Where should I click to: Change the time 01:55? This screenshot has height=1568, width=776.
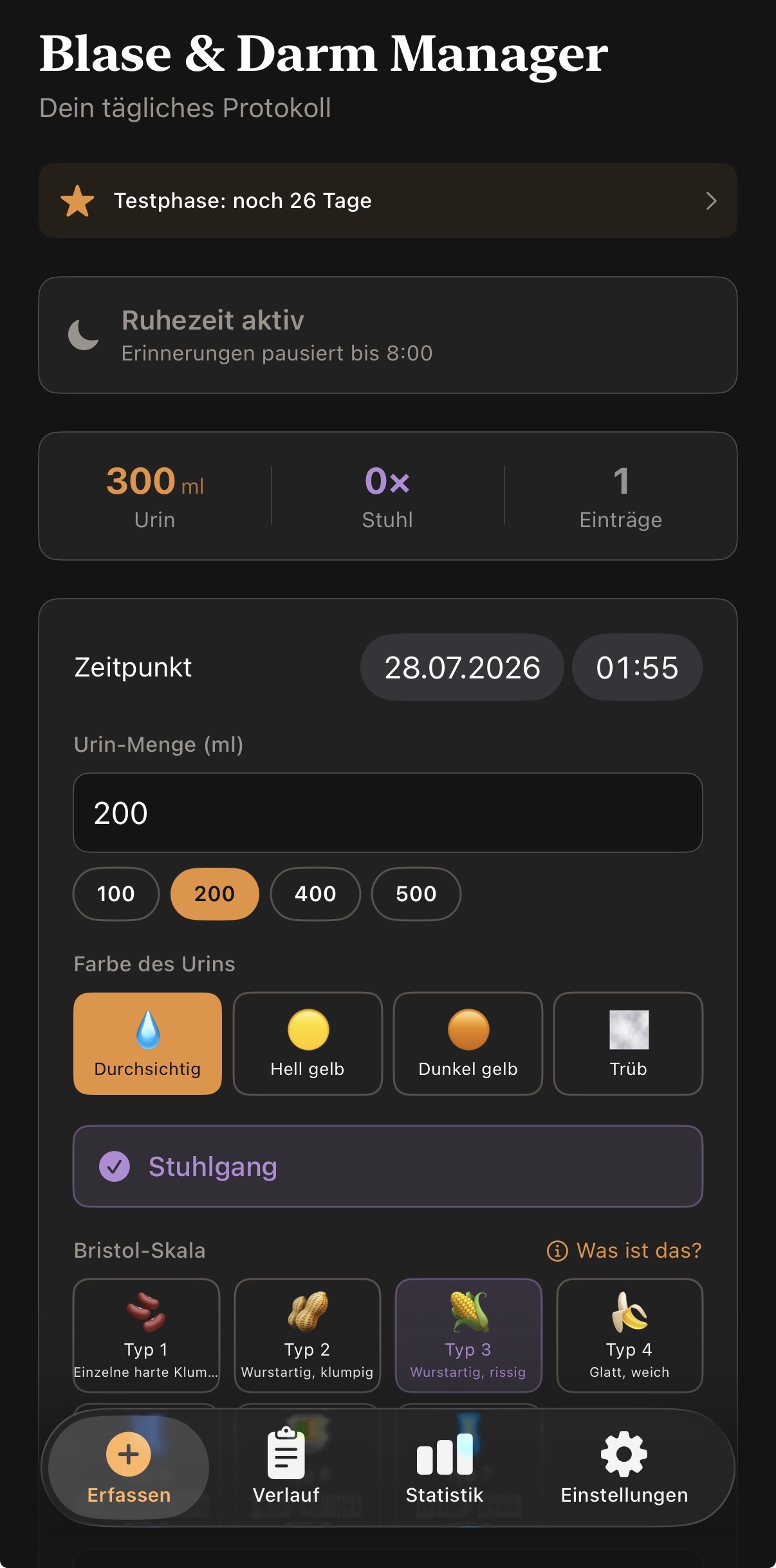click(x=637, y=667)
